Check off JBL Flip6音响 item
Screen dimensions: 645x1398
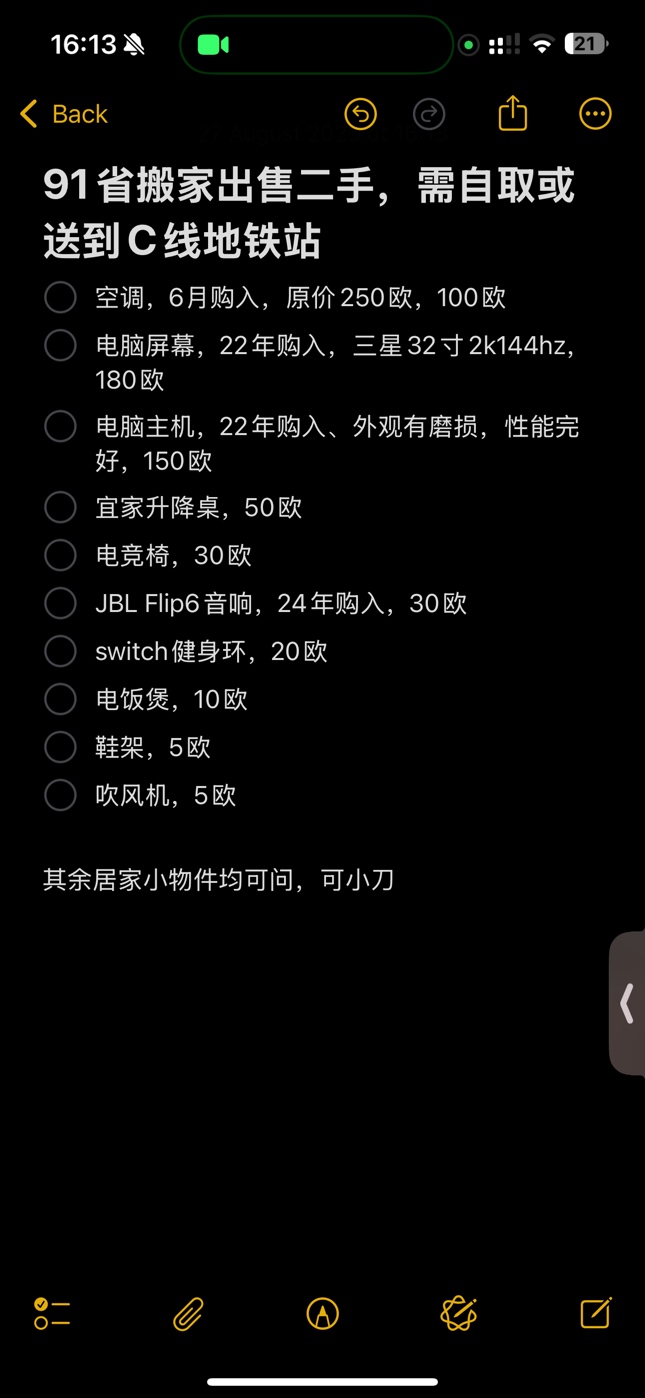(60, 603)
